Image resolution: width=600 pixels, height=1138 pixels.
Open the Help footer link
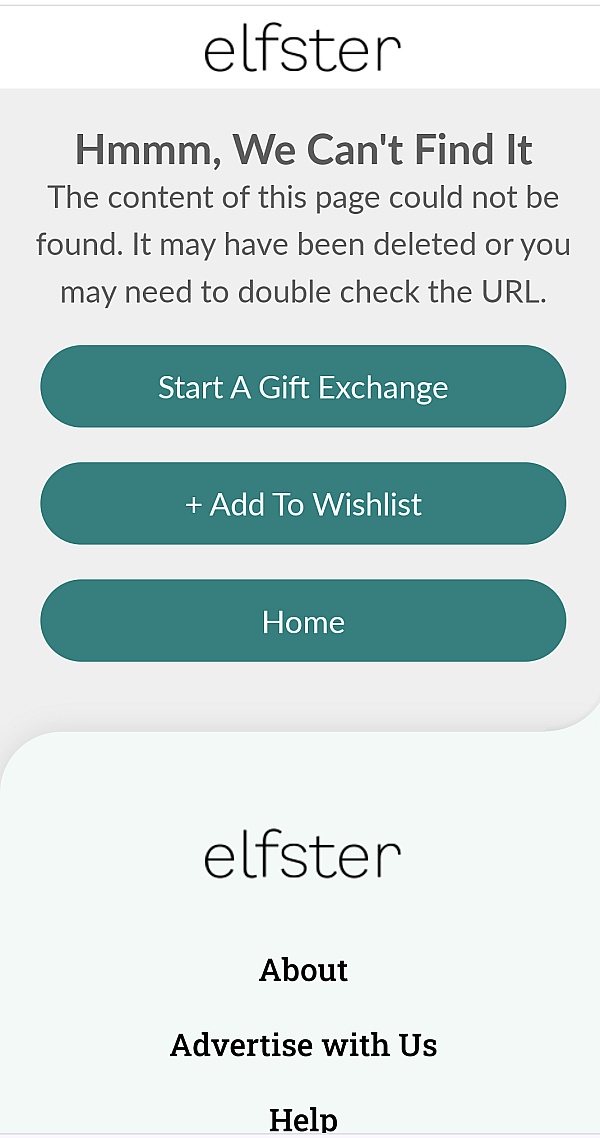click(303, 1119)
